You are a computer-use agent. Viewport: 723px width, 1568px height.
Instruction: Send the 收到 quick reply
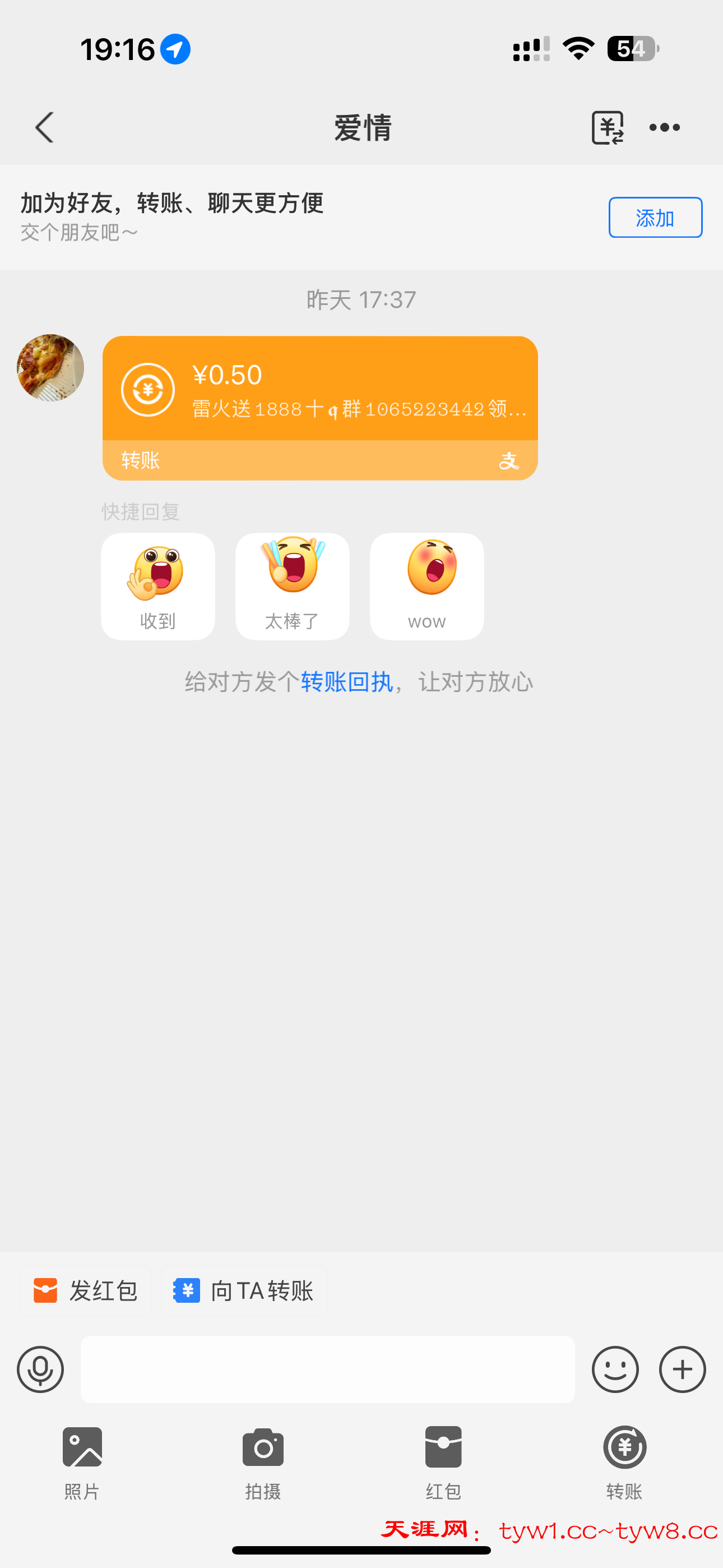click(x=157, y=586)
